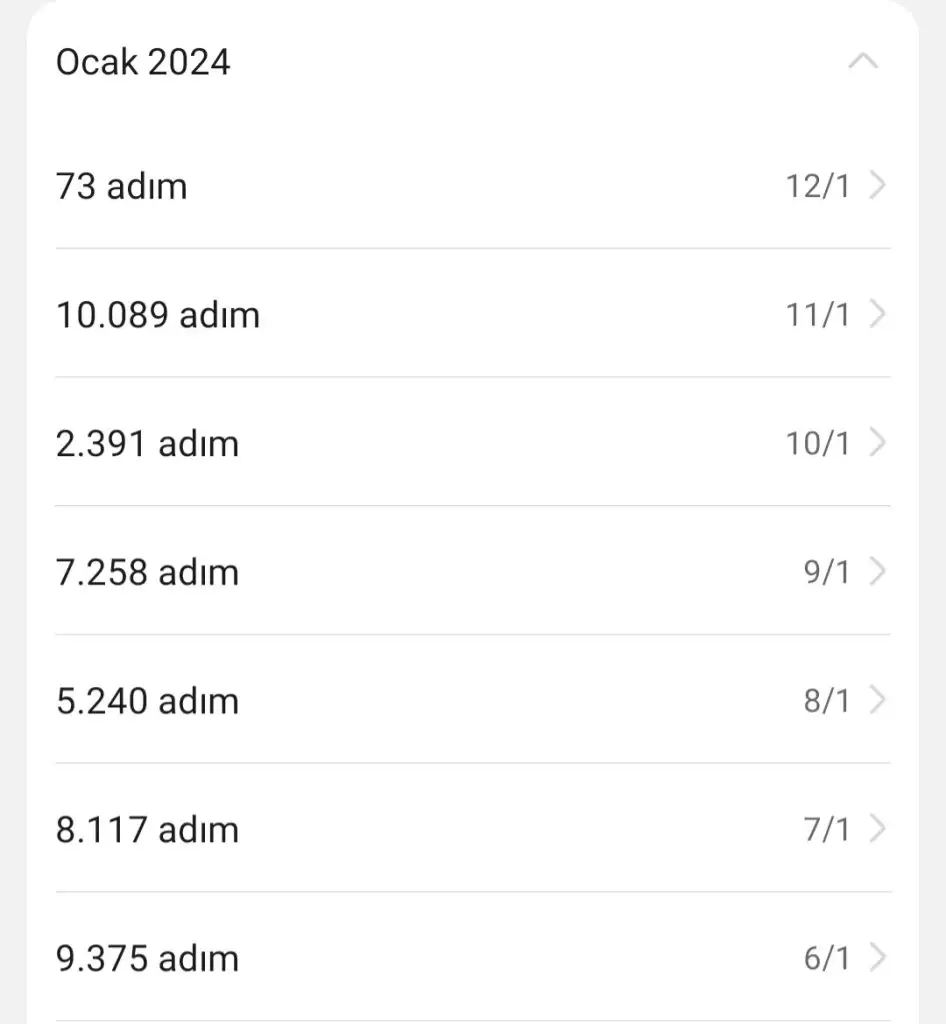946x1024 pixels.
Task: Select the 2.391 adım row dated 10/1
Action: point(472,443)
